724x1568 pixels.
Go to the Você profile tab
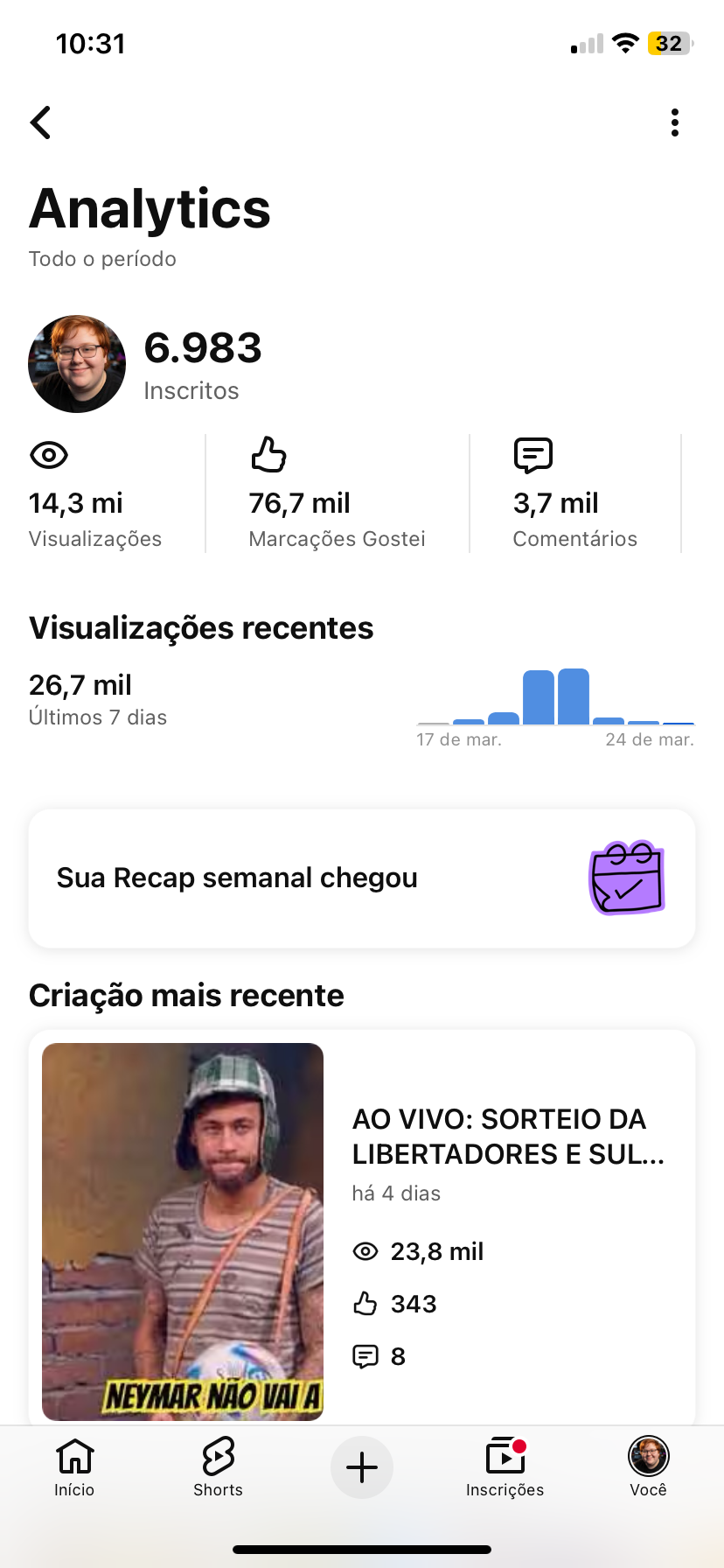point(648,1466)
